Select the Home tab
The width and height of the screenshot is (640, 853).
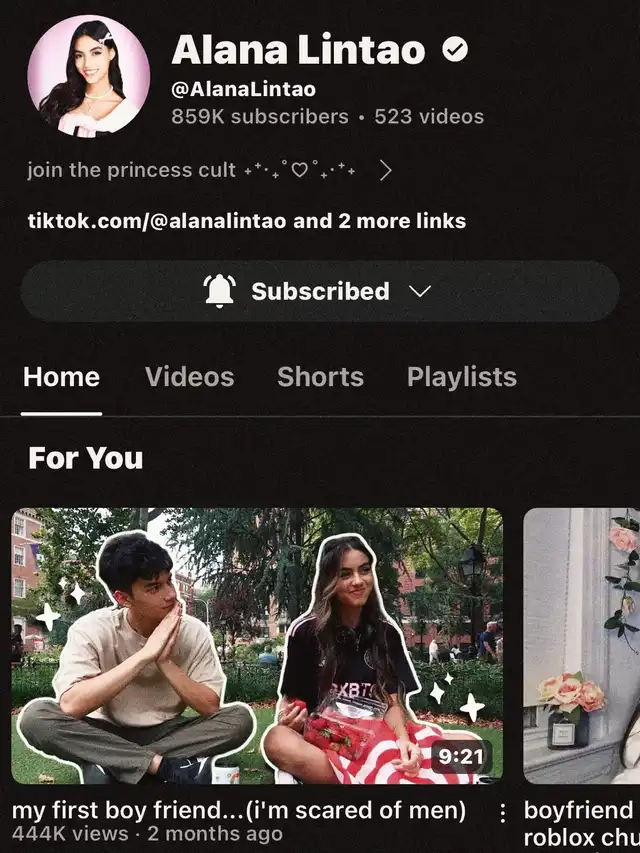tap(61, 377)
